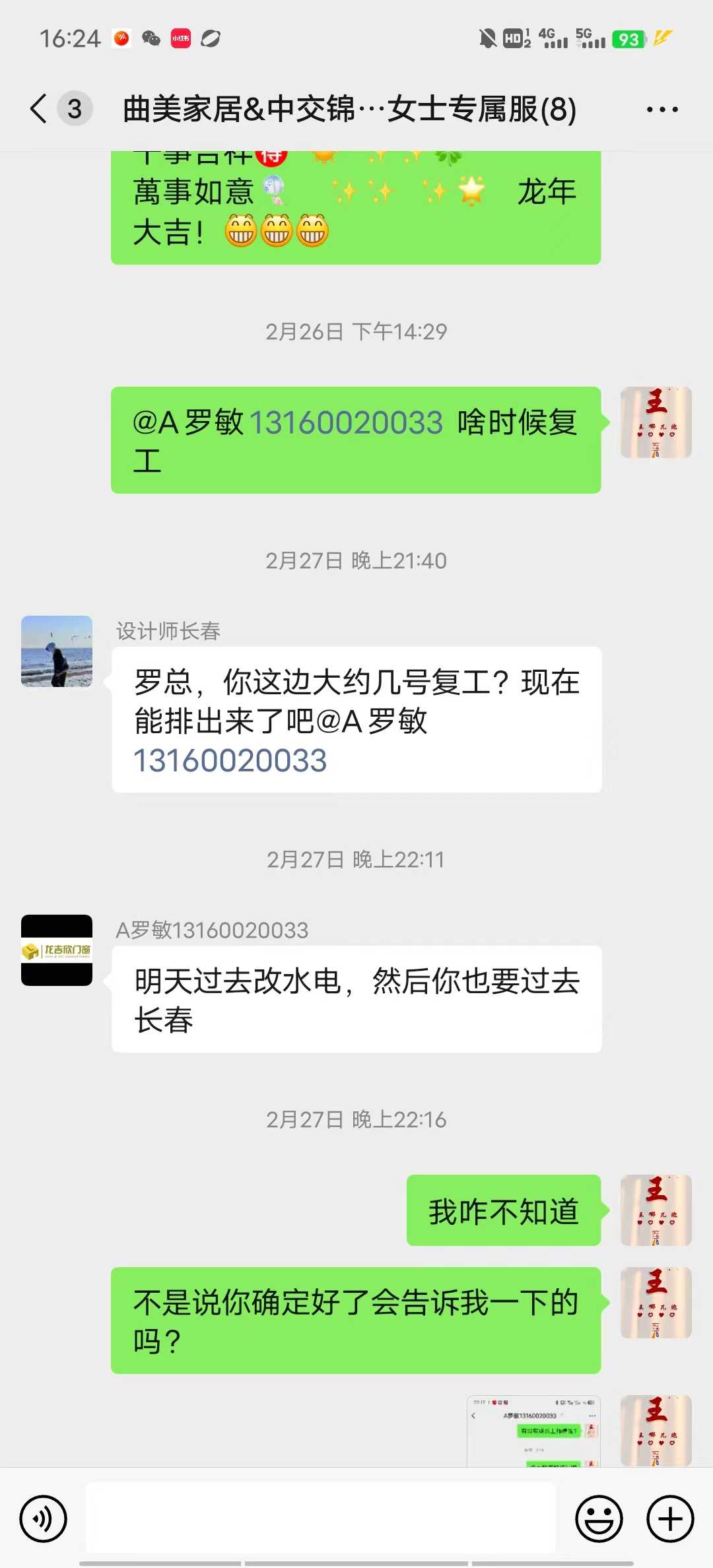Image resolution: width=713 pixels, height=1568 pixels.
Task: Open the group chat overflow menu
Action: (x=662, y=110)
